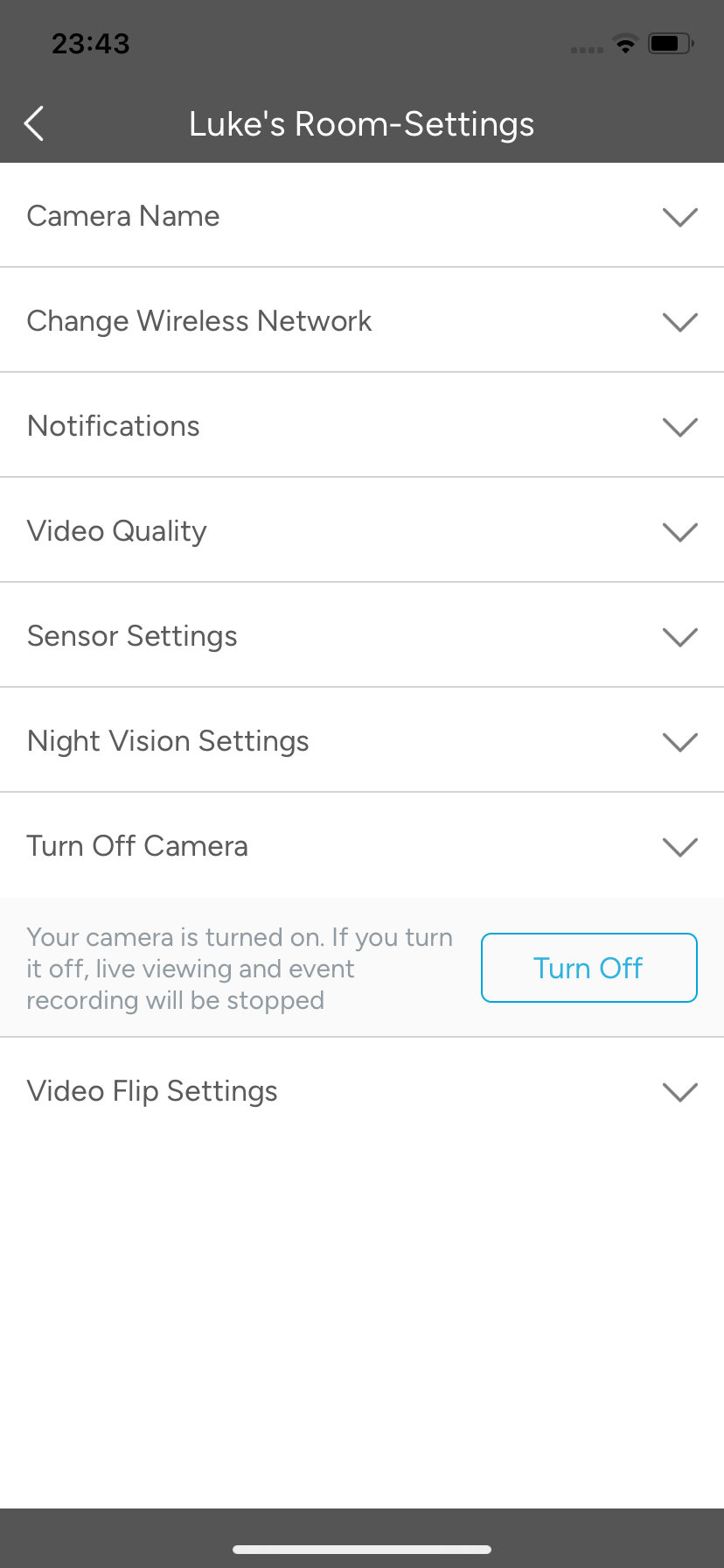Collapse the Turn Off Camera section

click(x=680, y=847)
